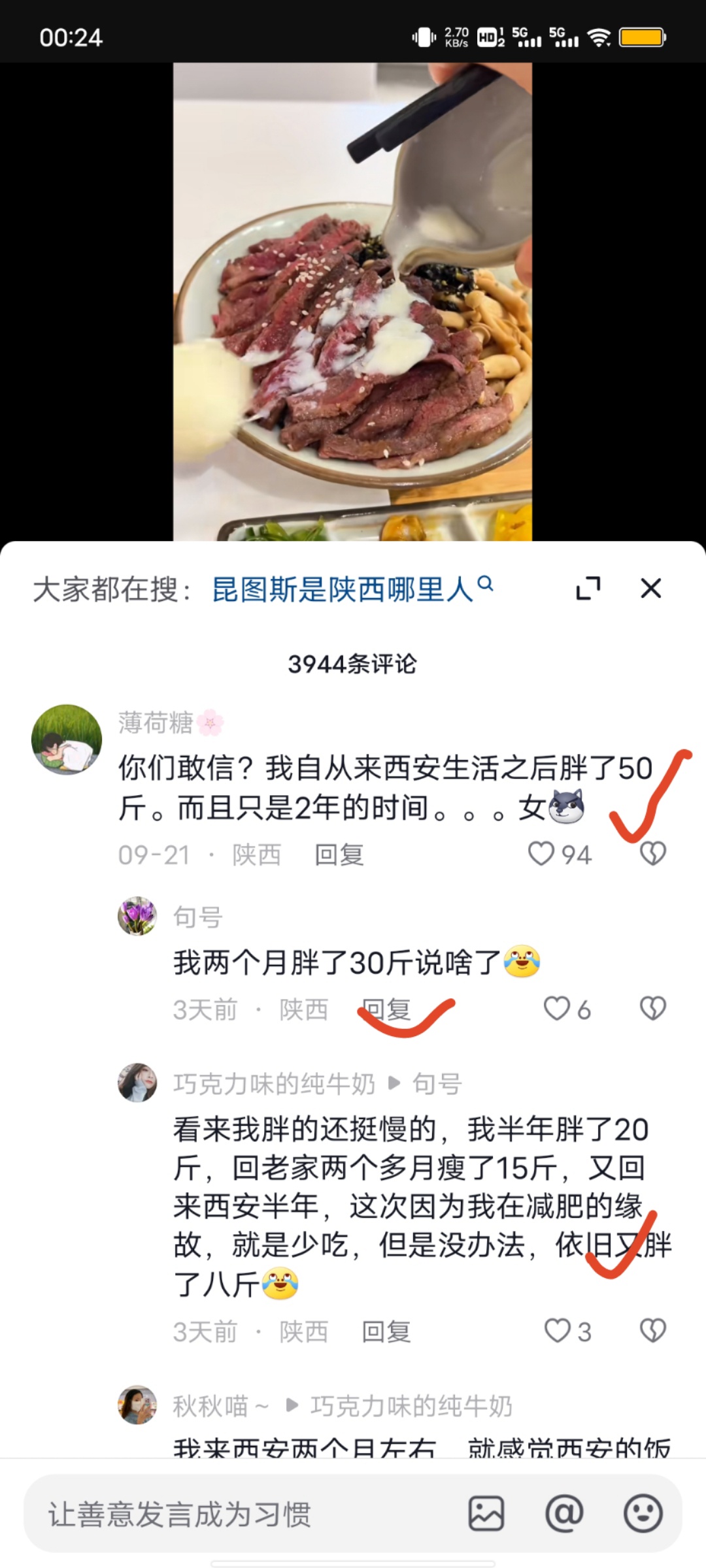Like 薄荷糖's comment
706x1568 pixels.
(542, 854)
